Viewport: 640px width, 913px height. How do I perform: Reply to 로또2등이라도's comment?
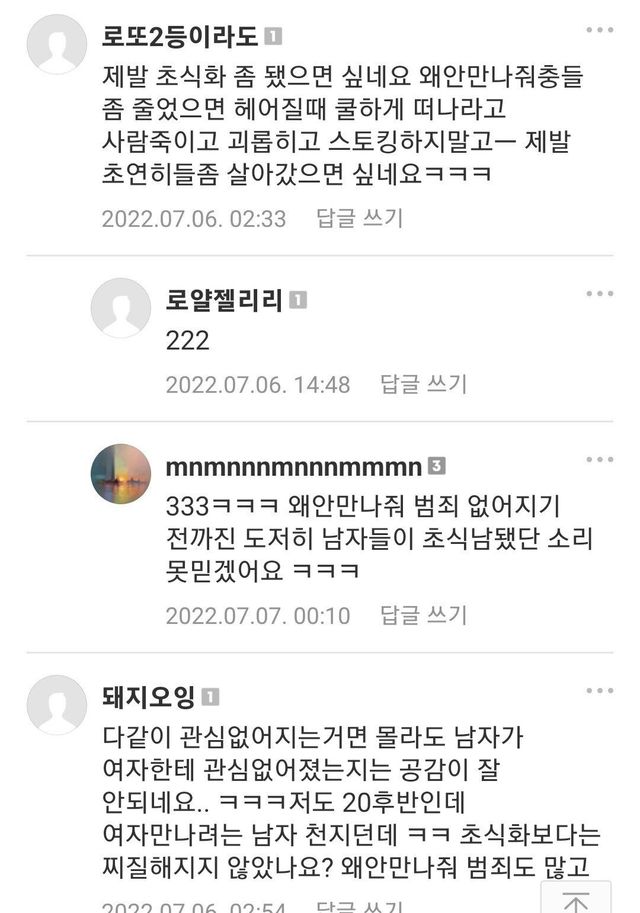click(359, 218)
